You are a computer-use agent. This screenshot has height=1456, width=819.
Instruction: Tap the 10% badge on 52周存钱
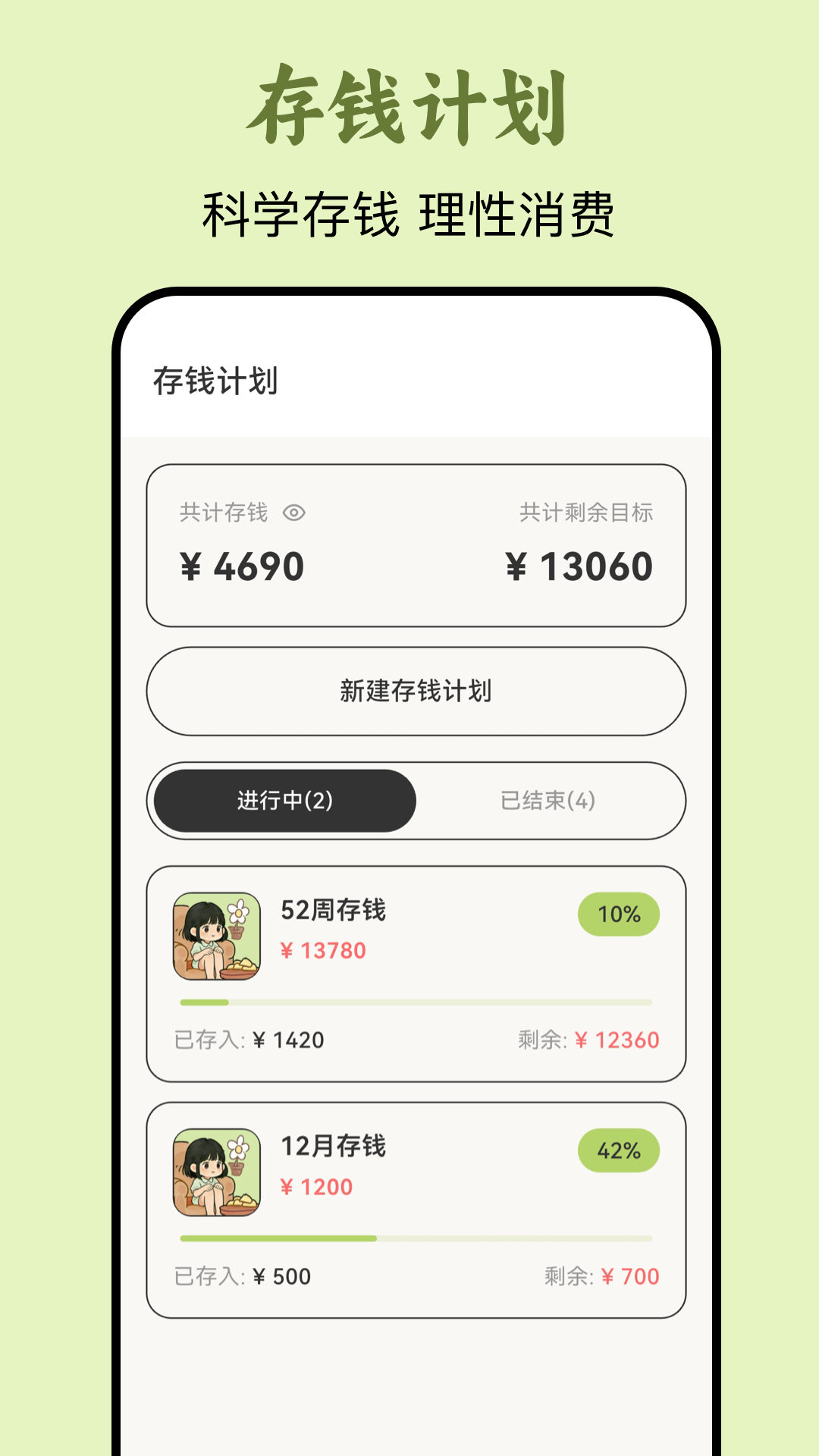point(618,915)
